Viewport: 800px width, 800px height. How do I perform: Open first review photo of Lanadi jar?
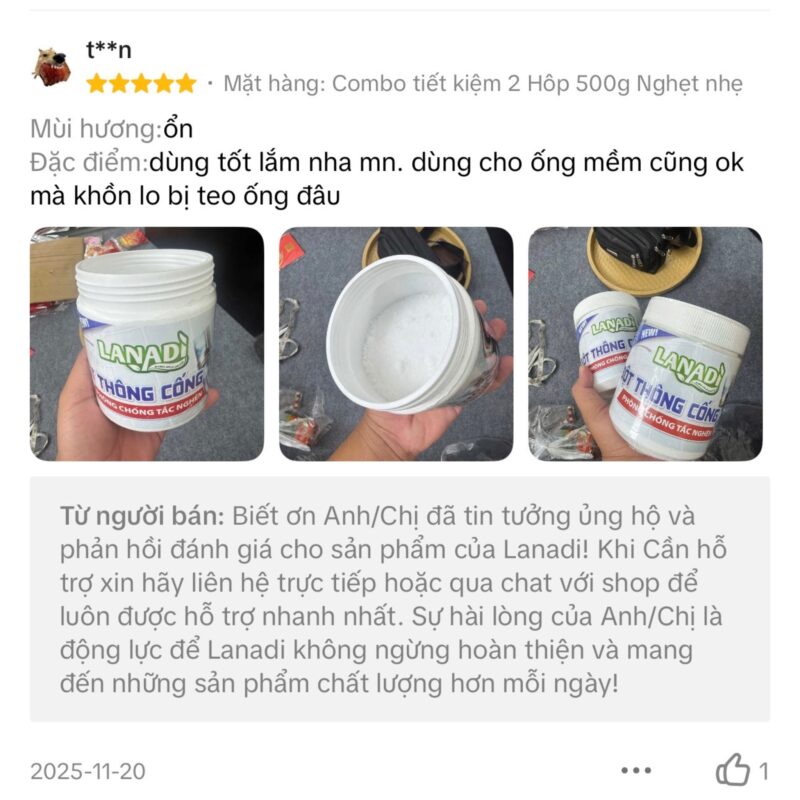147,343
